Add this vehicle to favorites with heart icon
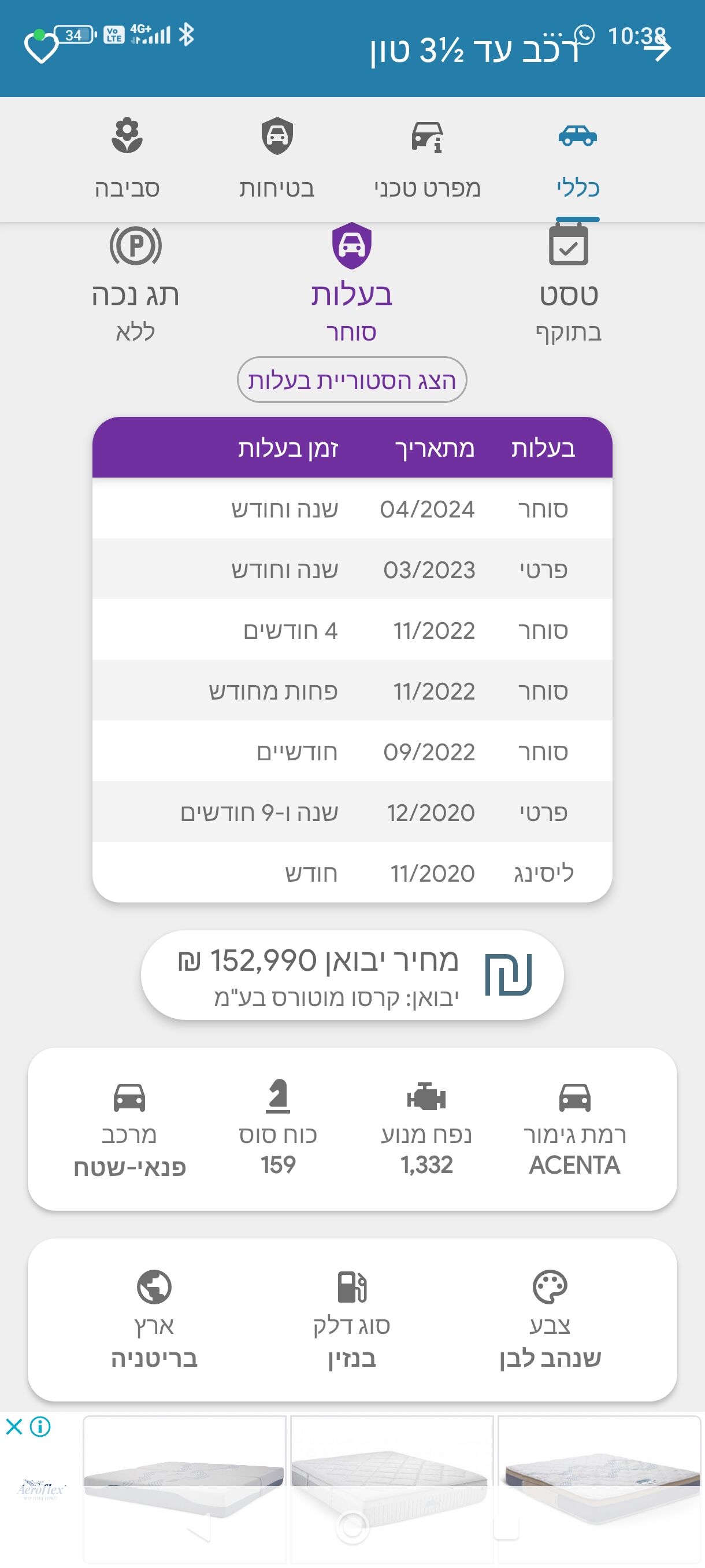This screenshot has height=1568, width=705. pos(41,48)
